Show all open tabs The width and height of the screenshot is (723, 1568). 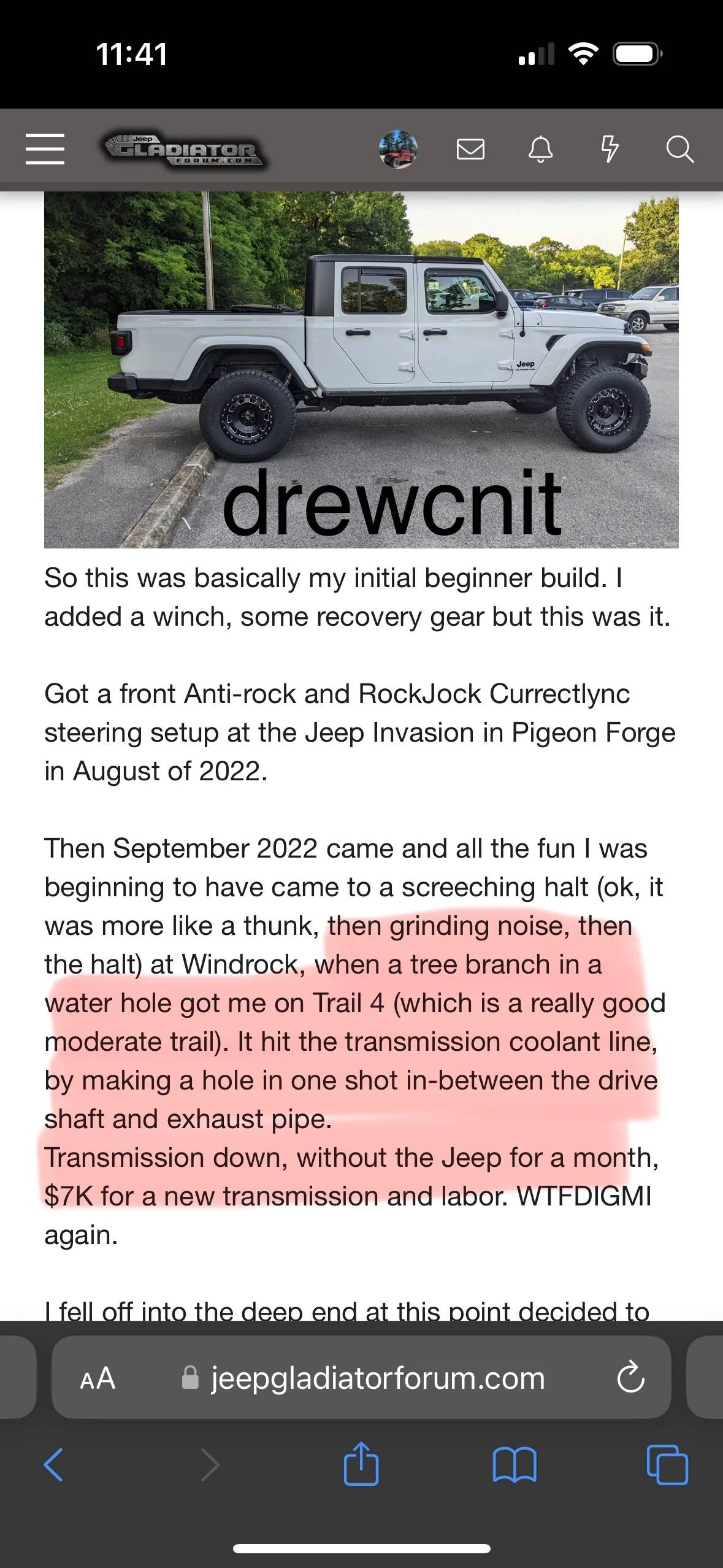(x=667, y=1465)
